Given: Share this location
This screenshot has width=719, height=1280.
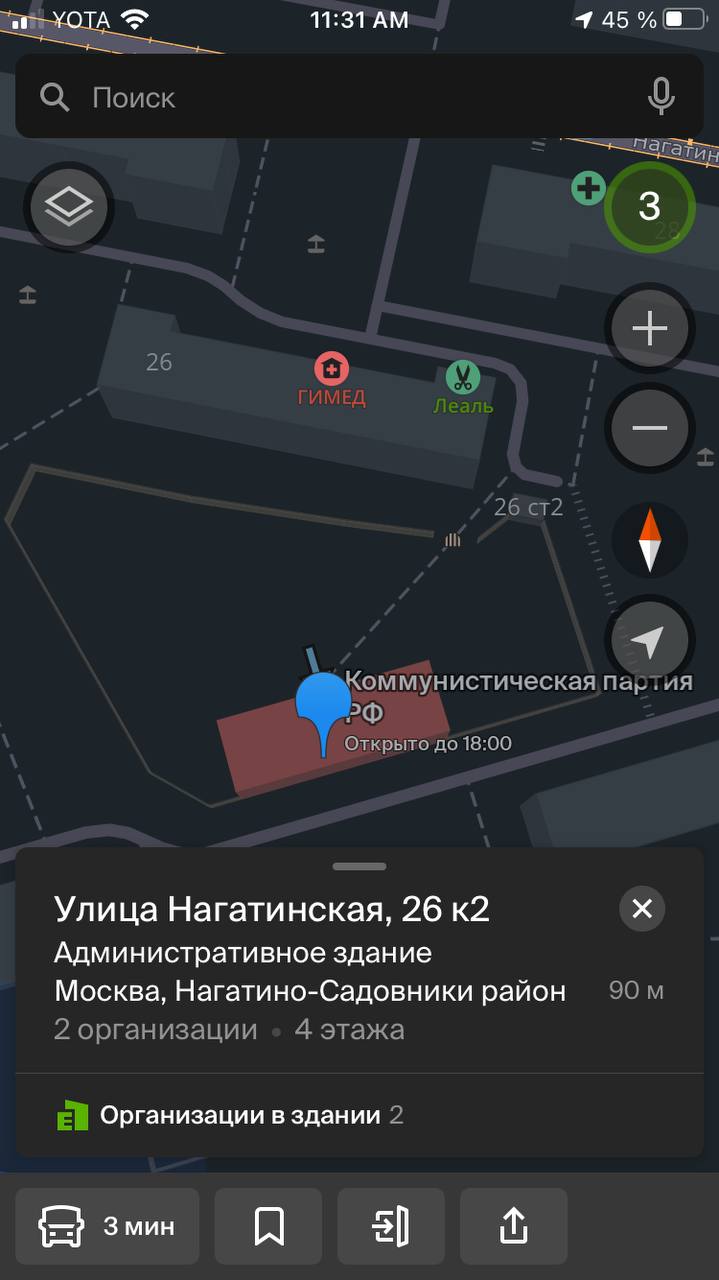Looking at the screenshot, I should pyautogui.click(x=513, y=1225).
